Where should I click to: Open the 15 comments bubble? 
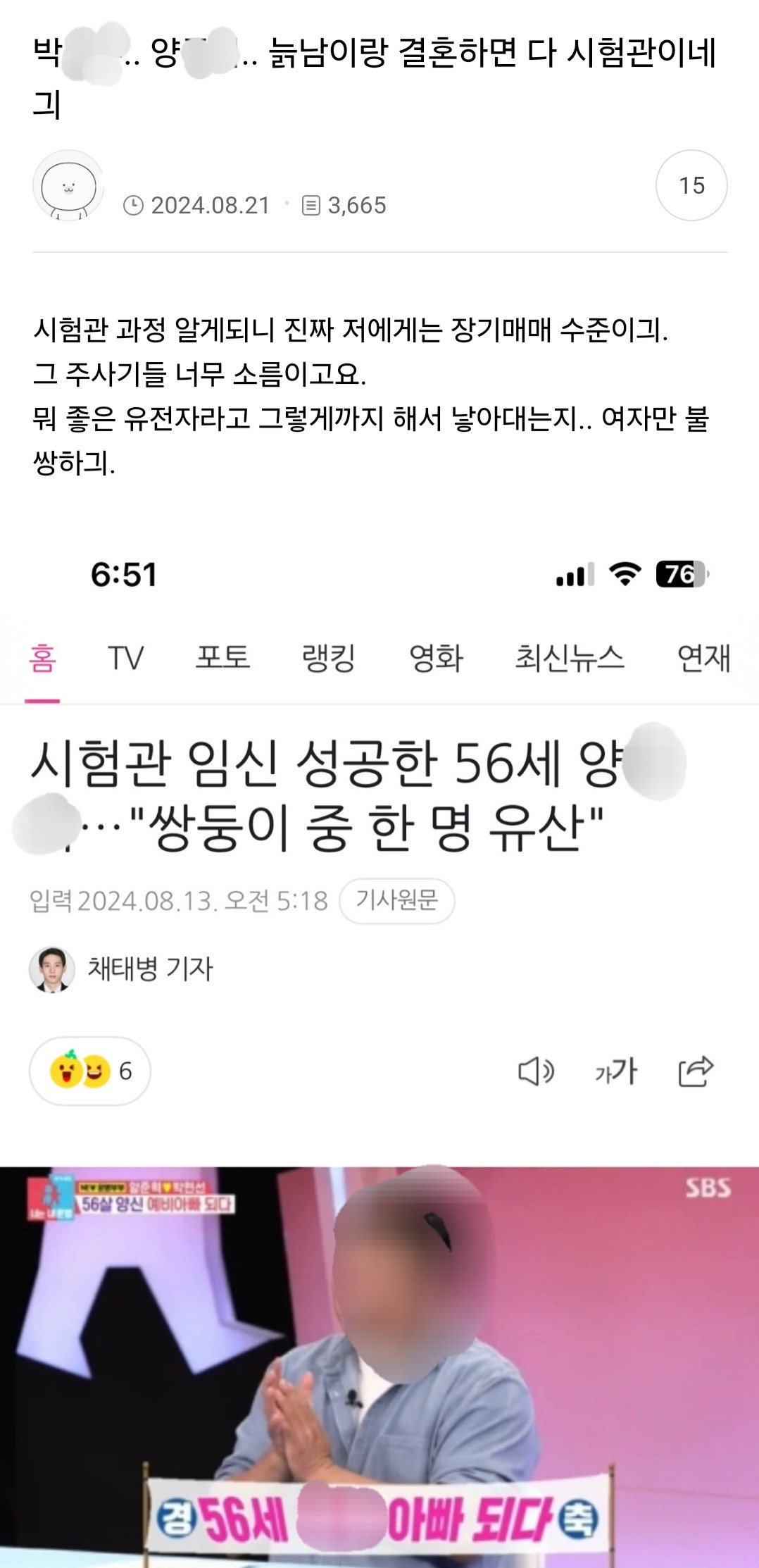click(x=691, y=185)
